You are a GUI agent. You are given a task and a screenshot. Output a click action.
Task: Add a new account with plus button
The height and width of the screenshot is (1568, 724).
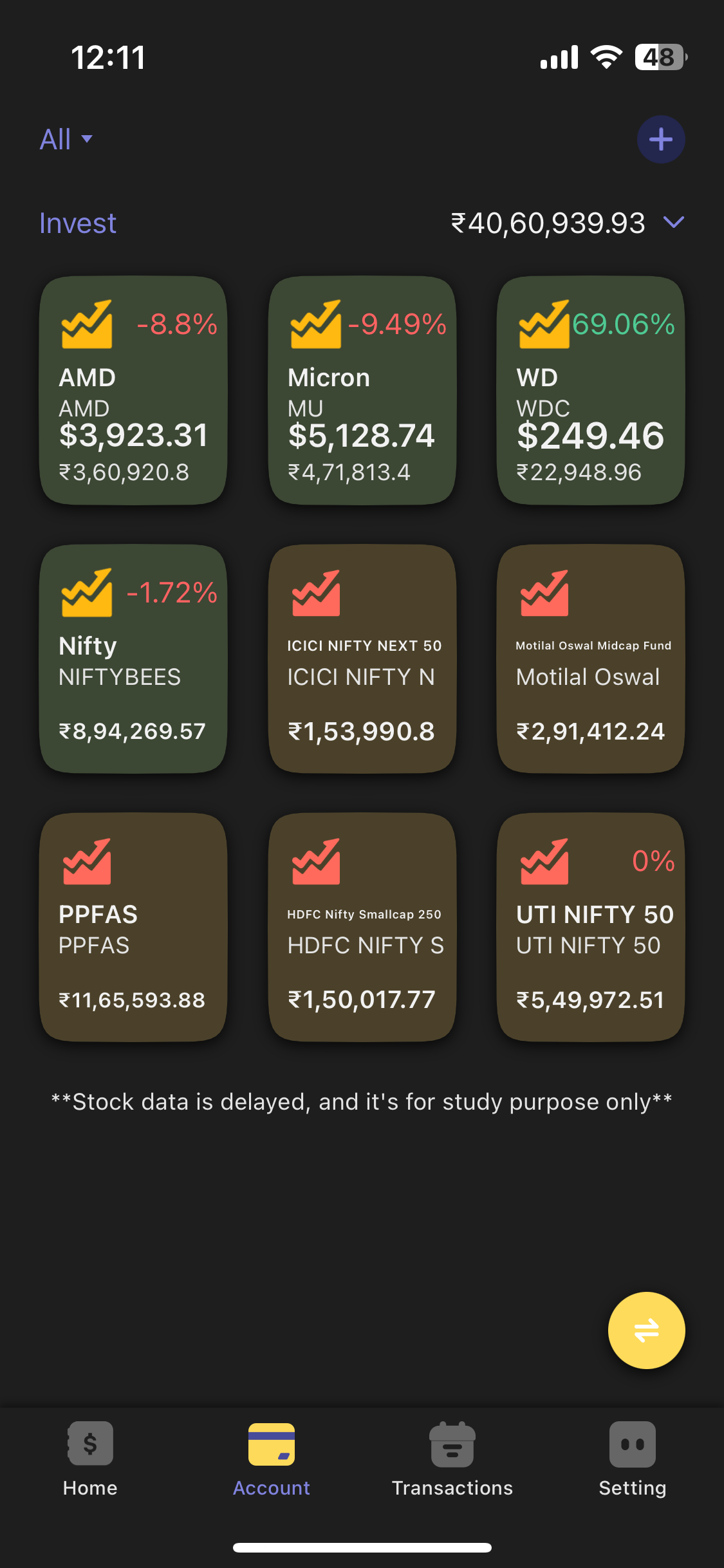pos(660,139)
